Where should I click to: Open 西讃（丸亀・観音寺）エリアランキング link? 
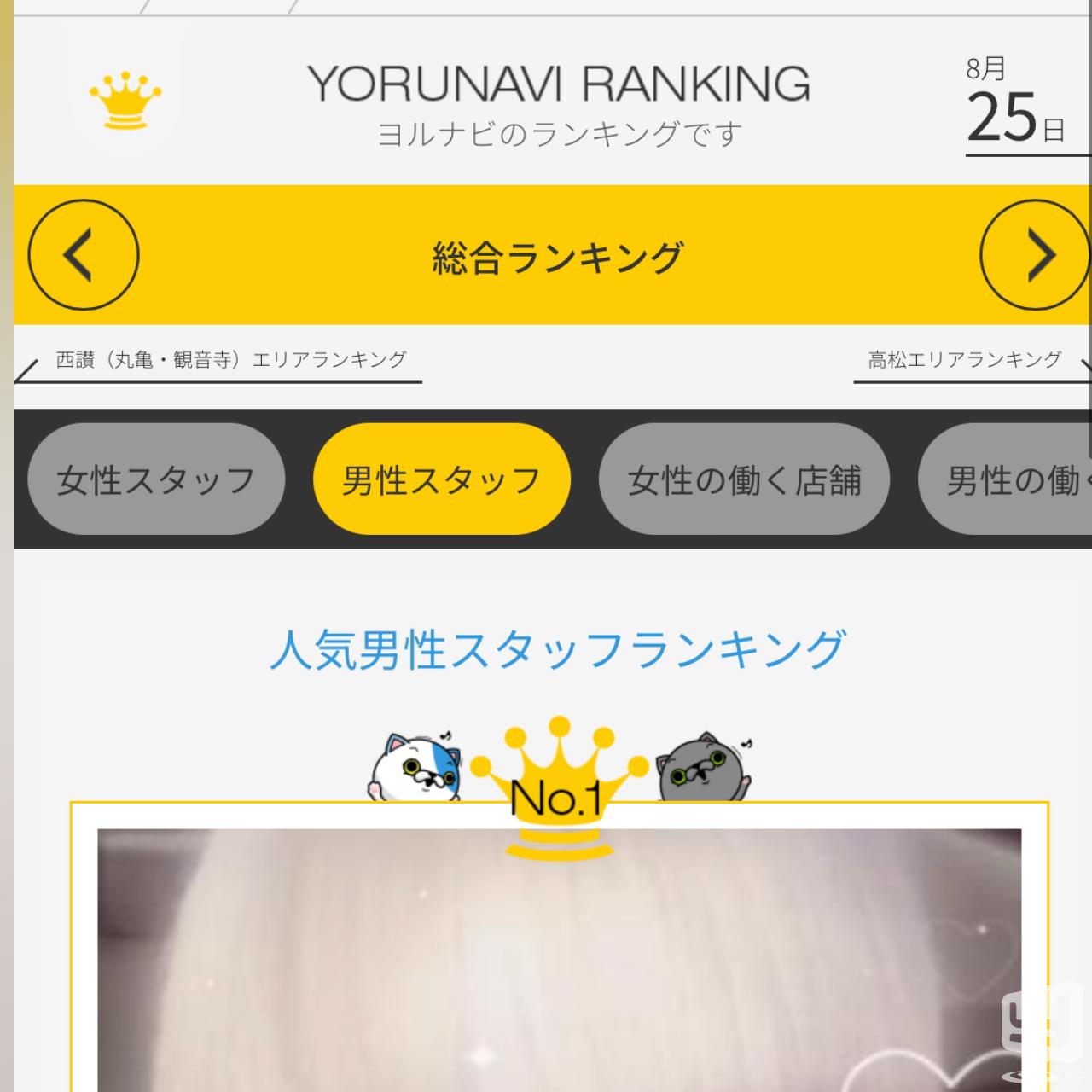pos(230,360)
